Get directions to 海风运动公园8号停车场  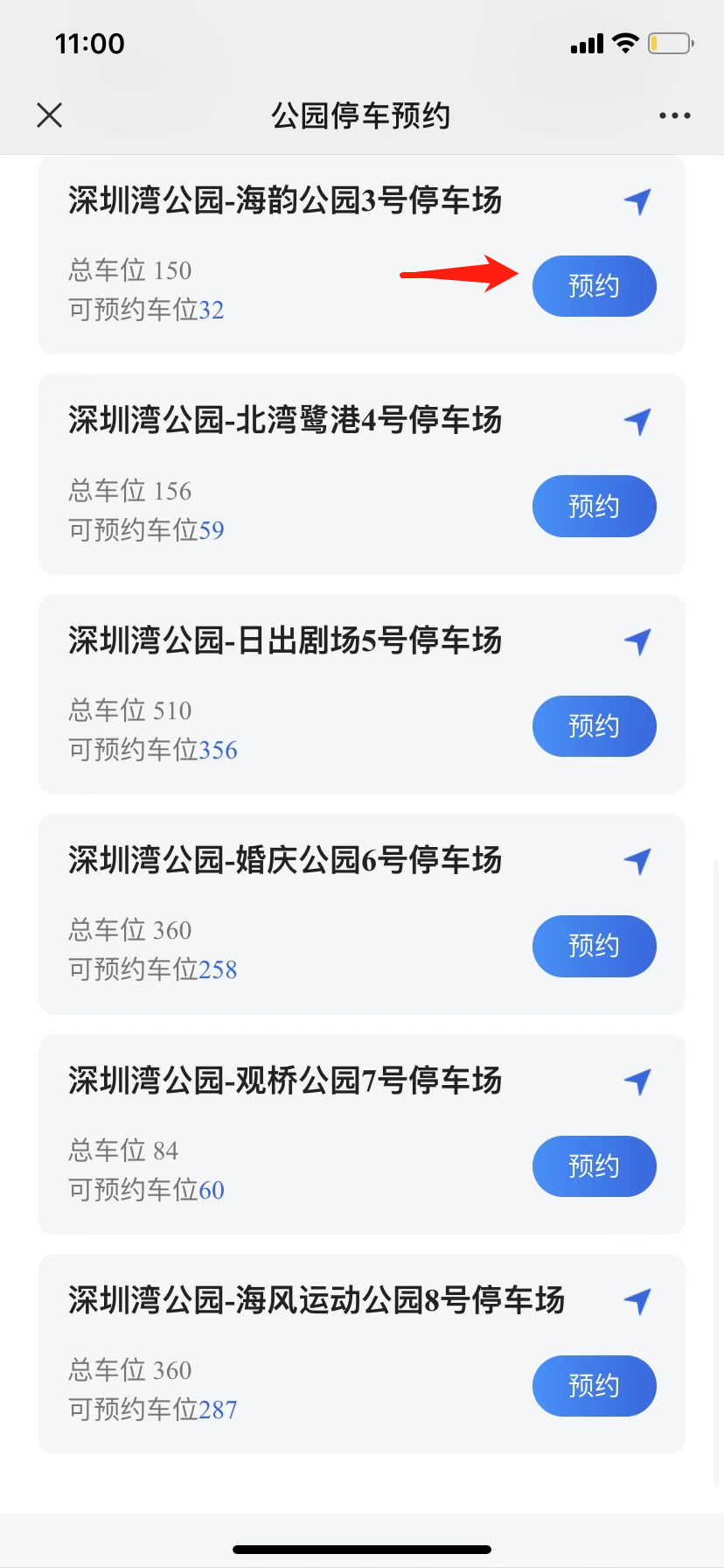point(638,1301)
